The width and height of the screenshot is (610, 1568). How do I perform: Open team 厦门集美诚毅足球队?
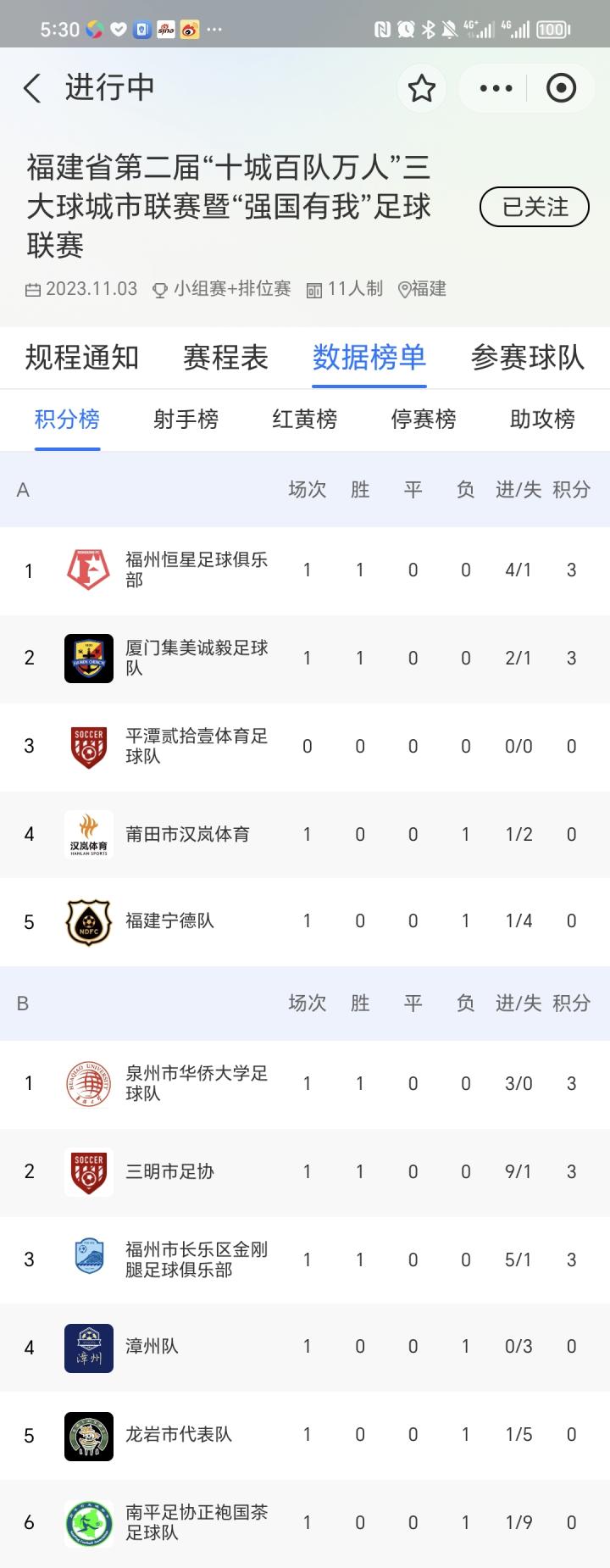coord(197,659)
